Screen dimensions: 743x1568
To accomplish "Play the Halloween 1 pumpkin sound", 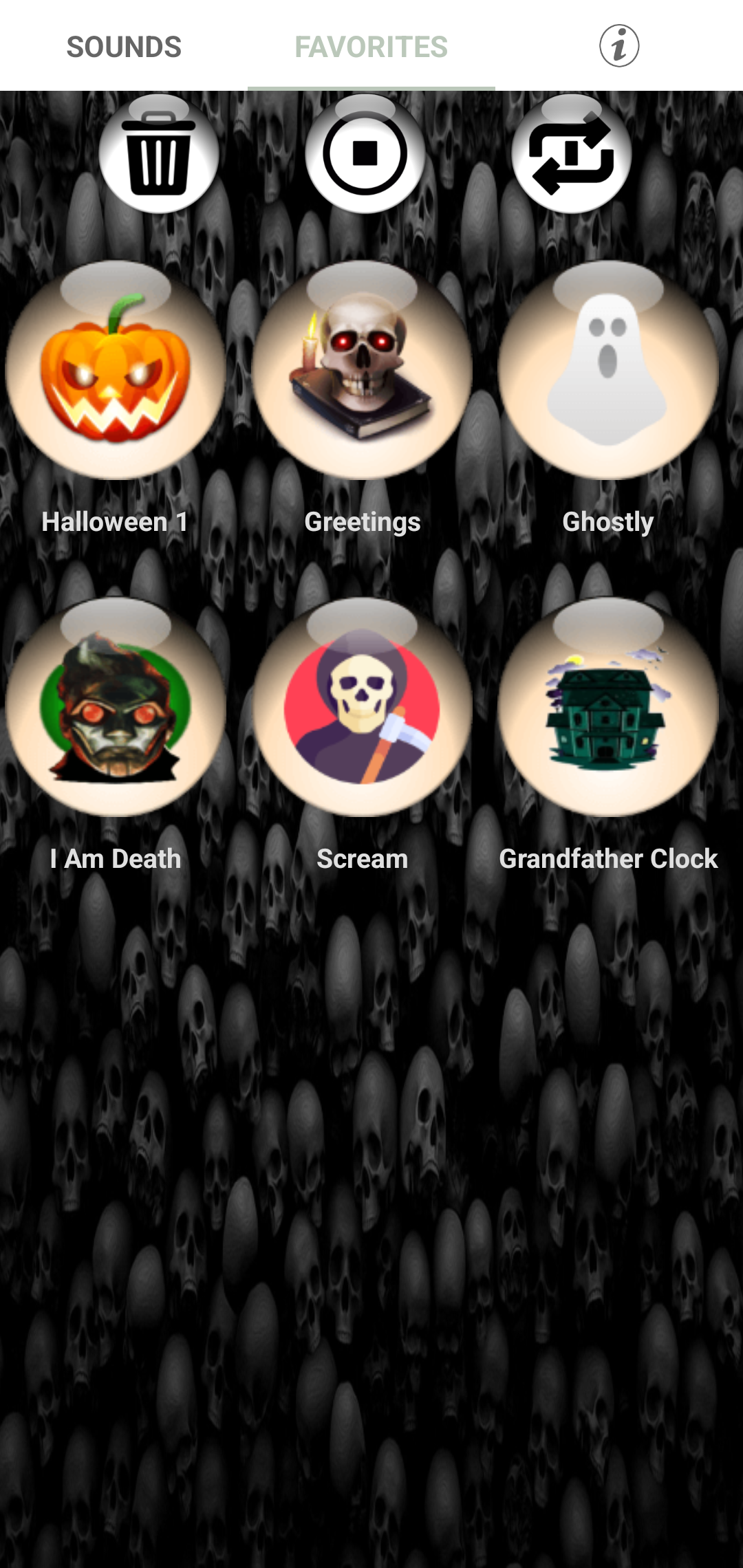I will pyautogui.click(x=116, y=370).
